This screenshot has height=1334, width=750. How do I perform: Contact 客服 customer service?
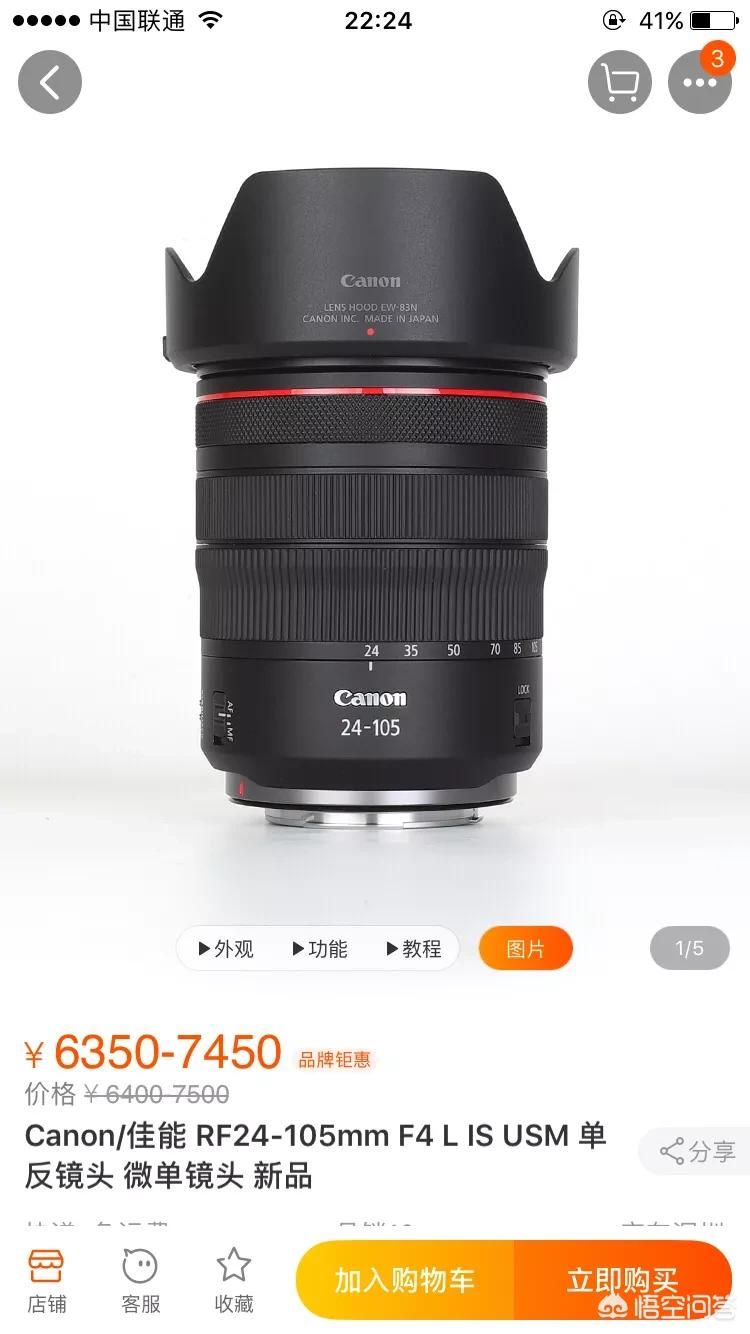point(141,1280)
